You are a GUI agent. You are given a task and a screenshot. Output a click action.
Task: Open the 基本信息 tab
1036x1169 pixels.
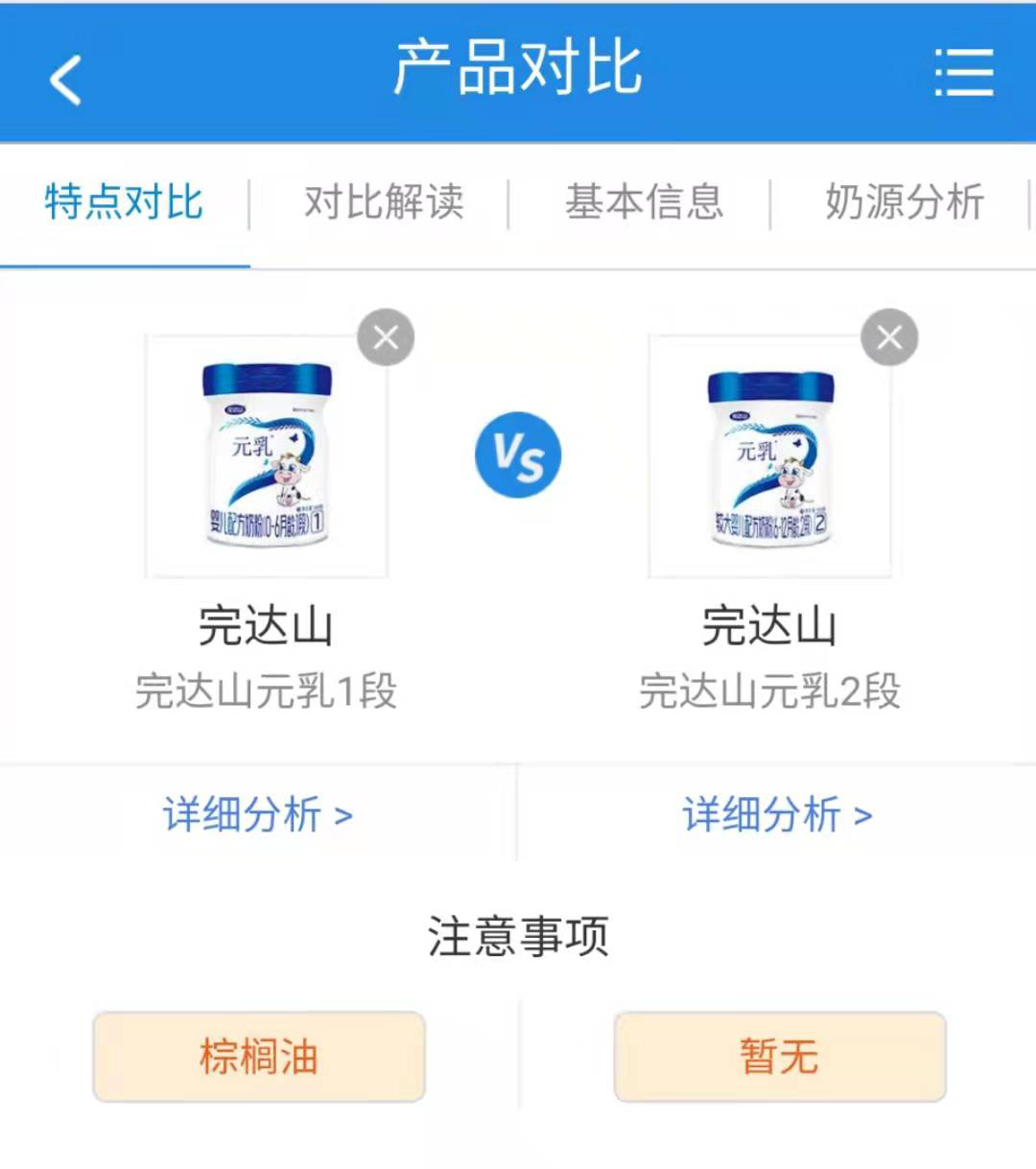click(644, 202)
